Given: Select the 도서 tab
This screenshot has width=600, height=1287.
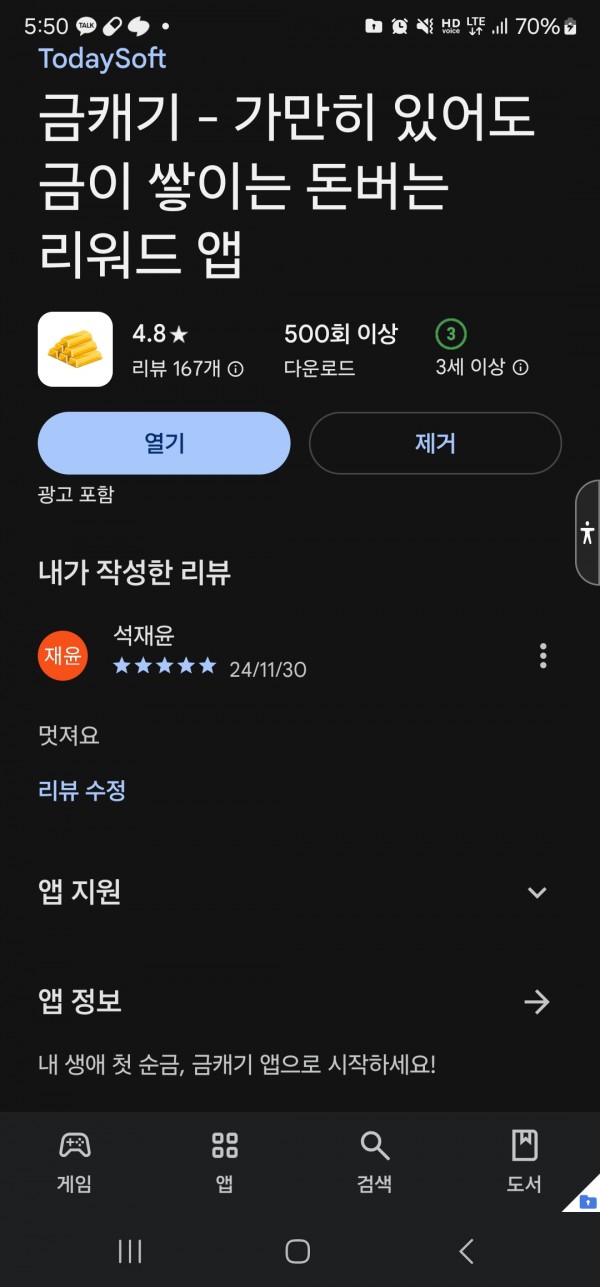Looking at the screenshot, I should pyautogui.click(x=525, y=1162).
